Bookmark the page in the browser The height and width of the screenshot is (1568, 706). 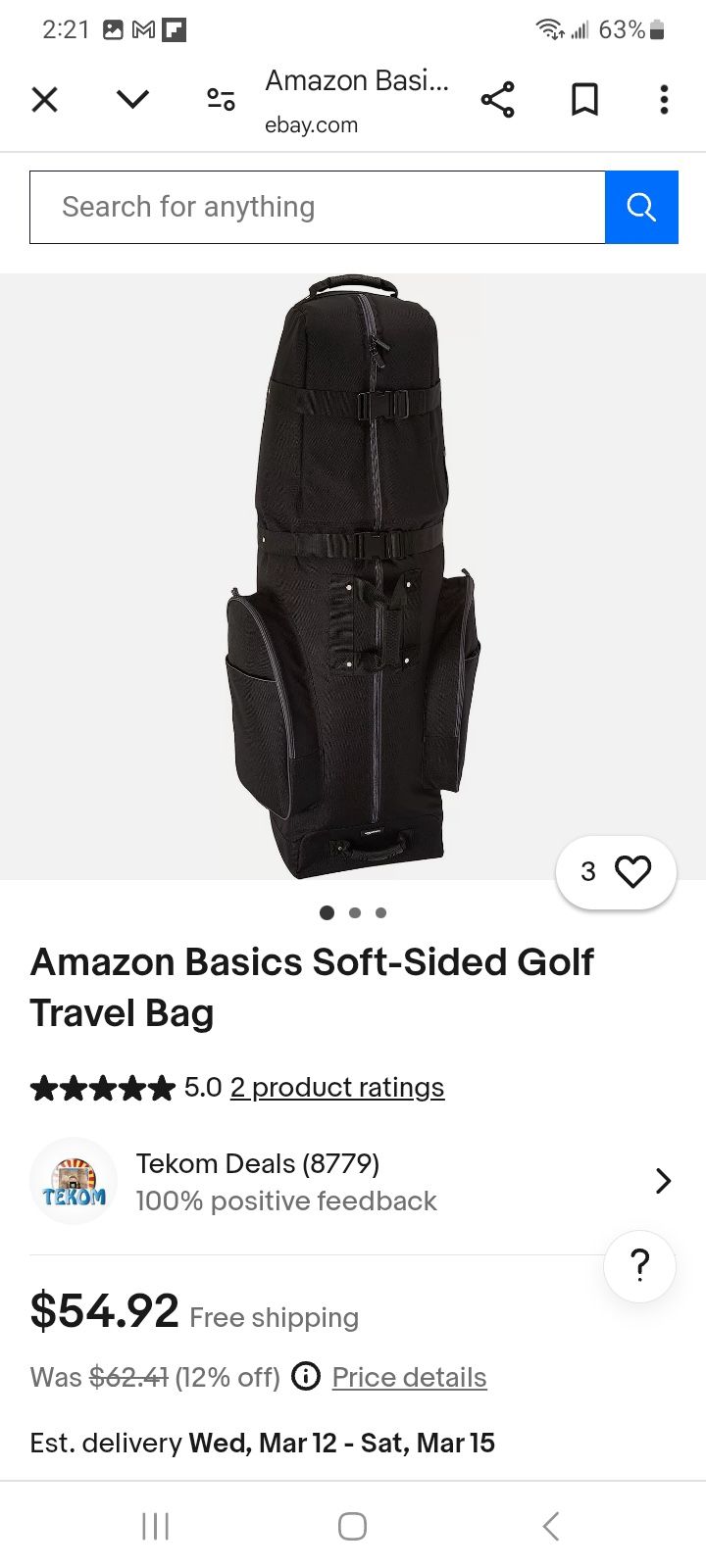[x=583, y=99]
